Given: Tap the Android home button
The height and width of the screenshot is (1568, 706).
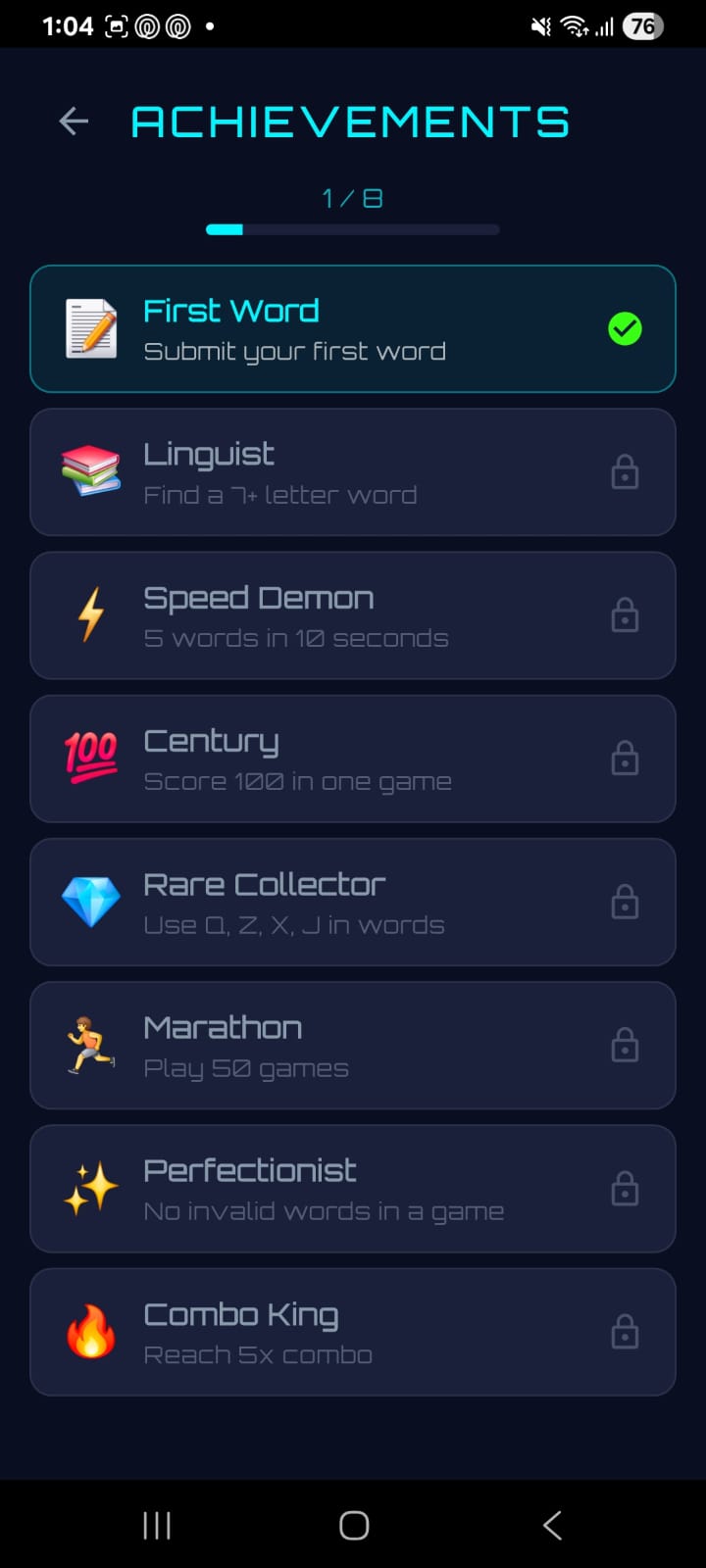Looking at the screenshot, I should click(x=353, y=1525).
